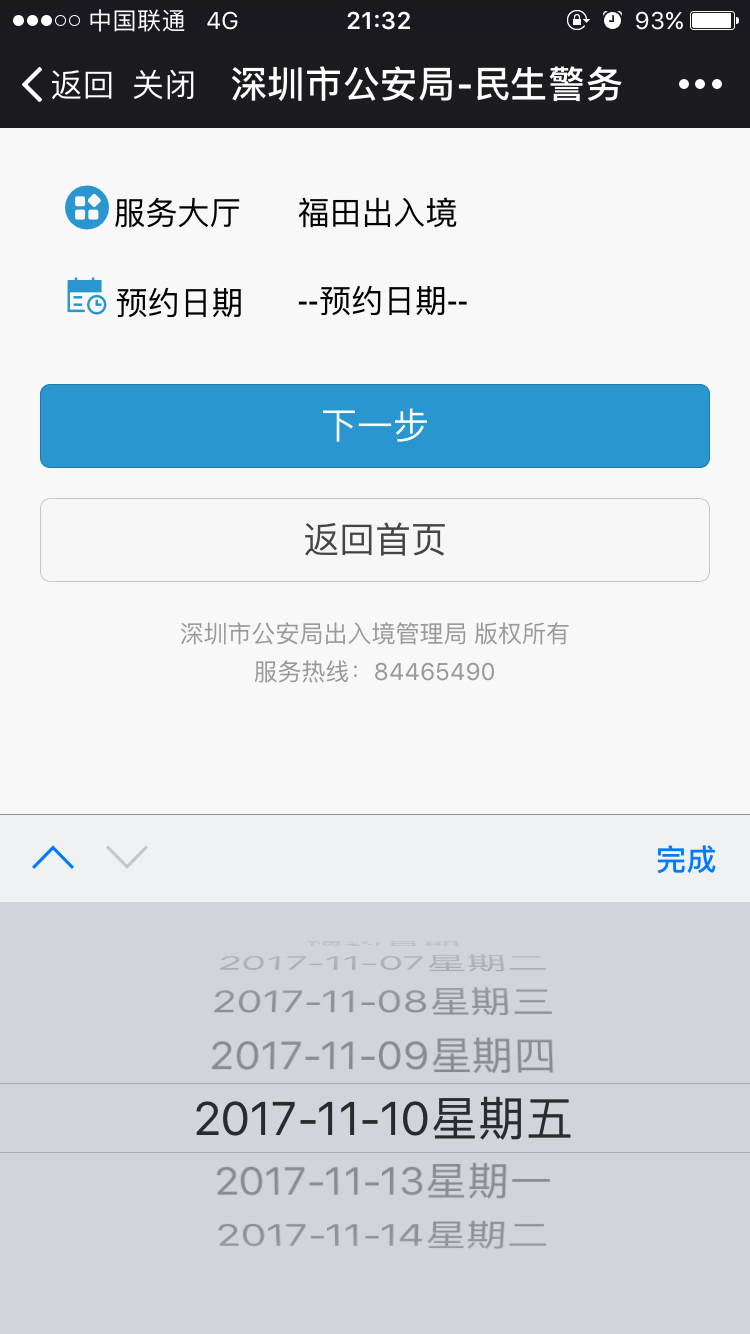Open the 福田出入境 service hall dropdown
The width and height of the screenshot is (750, 1334).
pos(377,213)
